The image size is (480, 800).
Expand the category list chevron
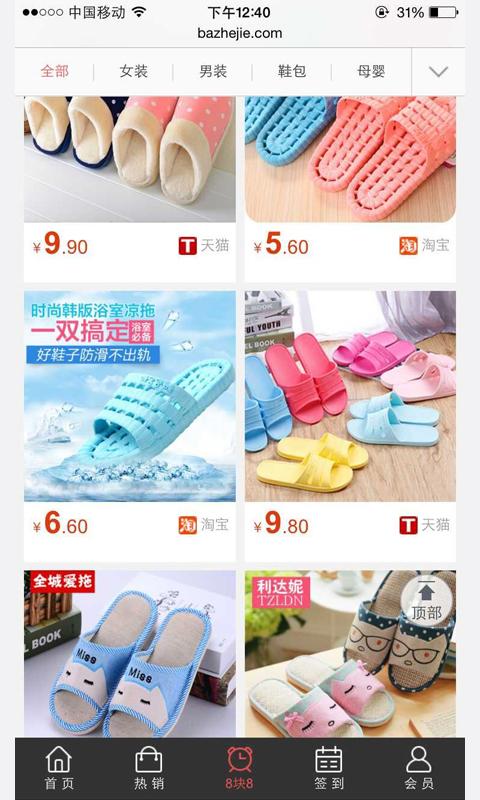[x=438, y=71]
